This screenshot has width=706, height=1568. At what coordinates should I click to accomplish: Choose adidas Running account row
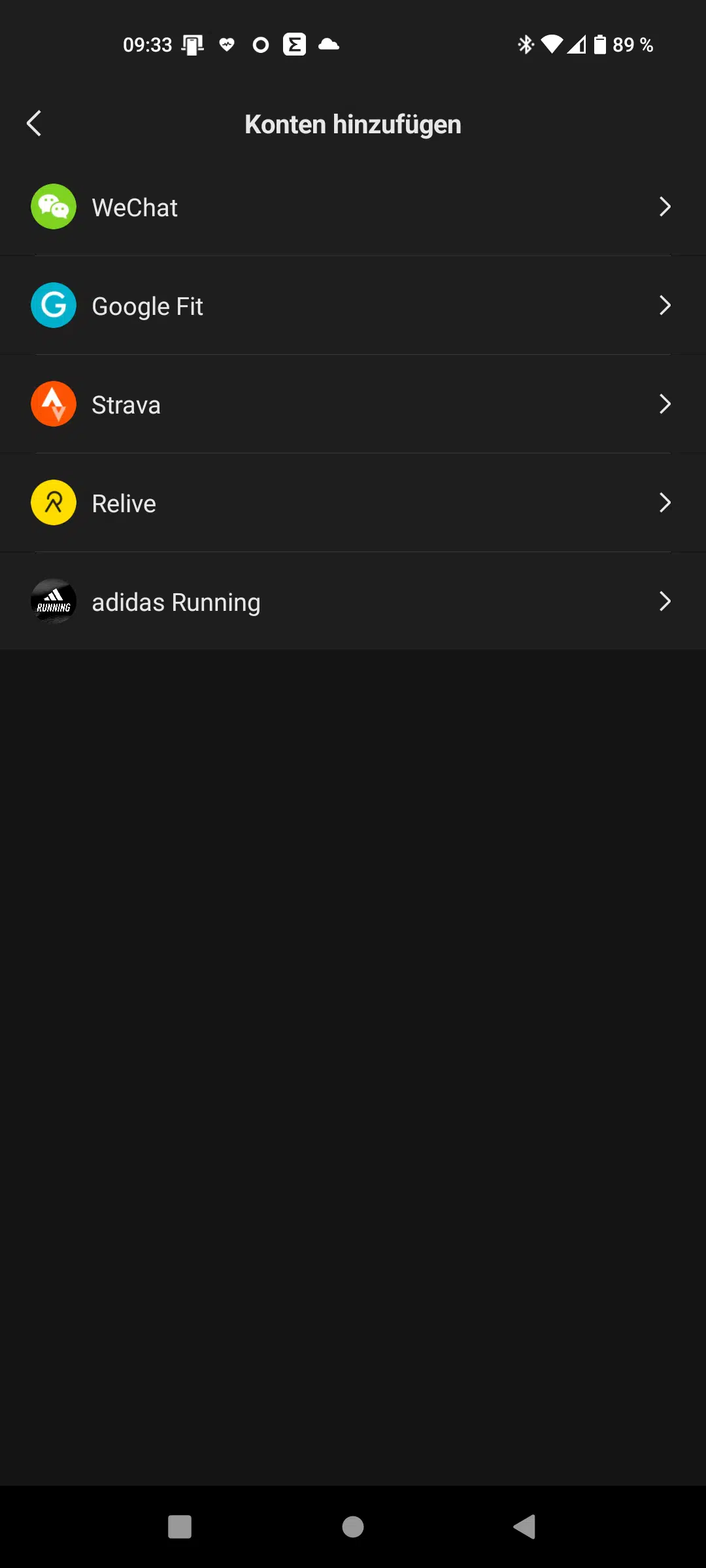[353, 601]
